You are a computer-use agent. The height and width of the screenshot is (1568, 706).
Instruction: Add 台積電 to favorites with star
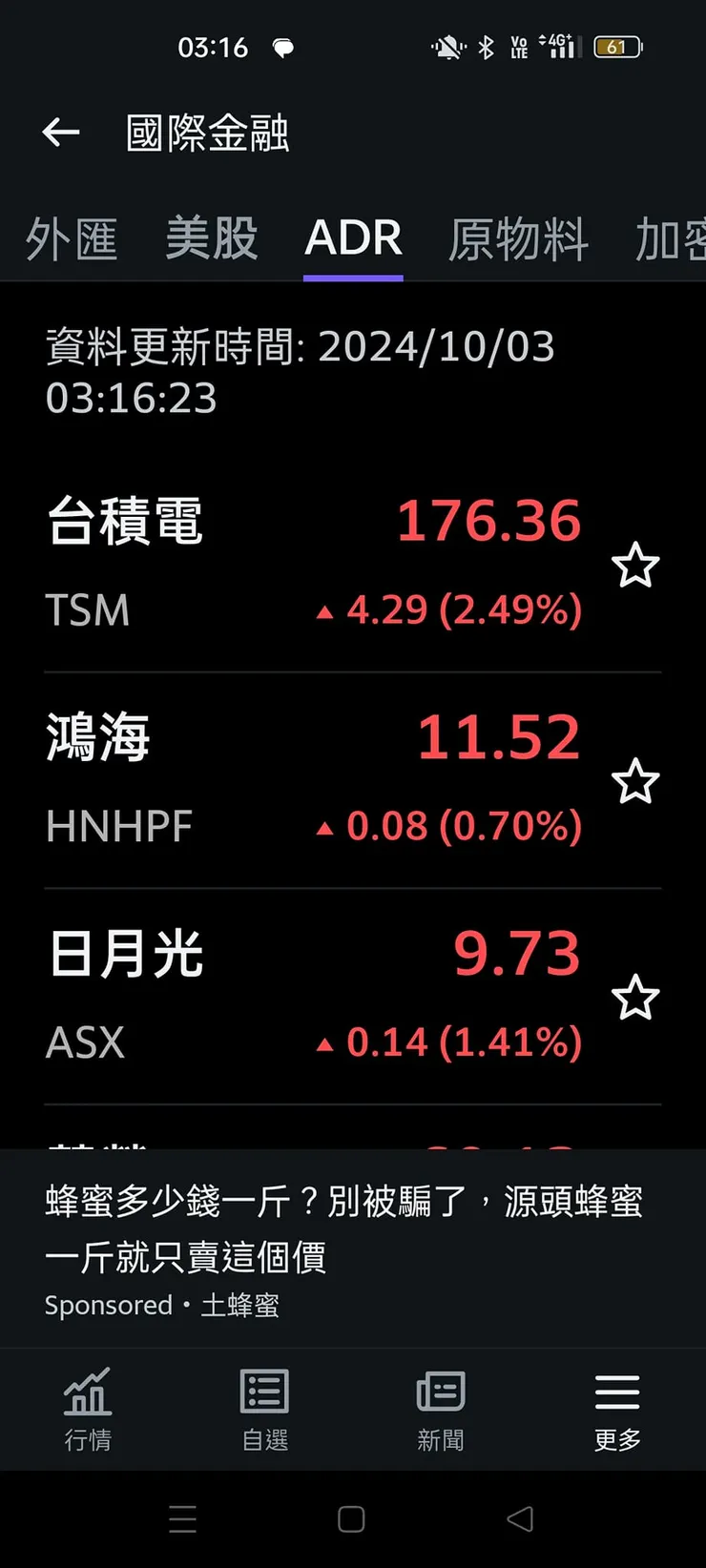pyautogui.click(x=635, y=566)
